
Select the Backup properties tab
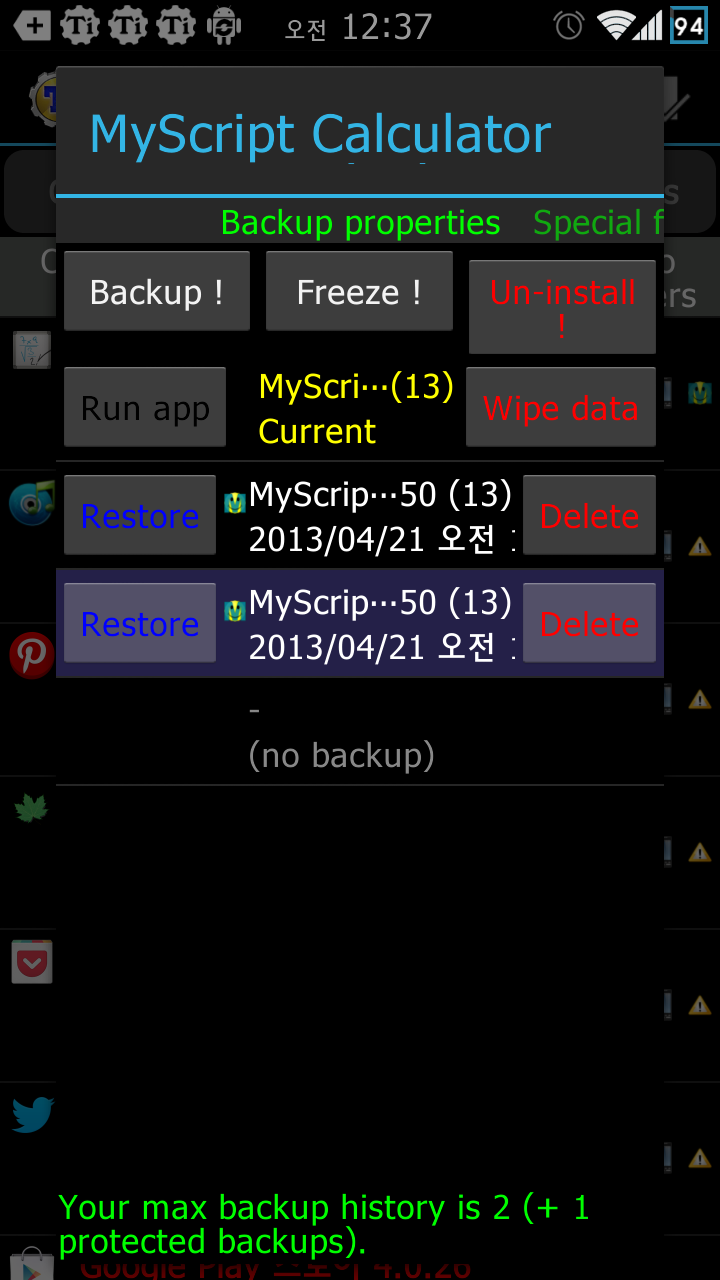pyautogui.click(x=360, y=222)
